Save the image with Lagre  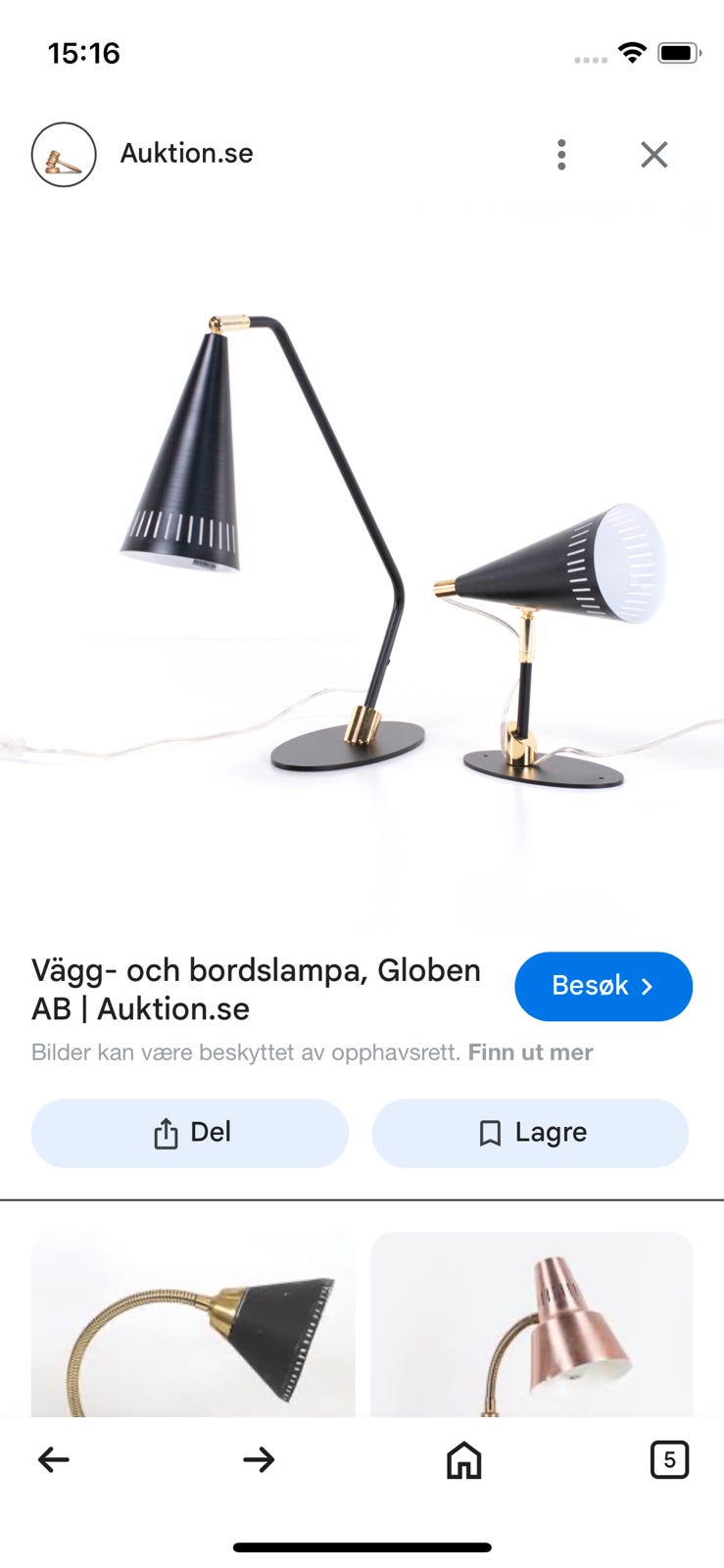tap(530, 1133)
